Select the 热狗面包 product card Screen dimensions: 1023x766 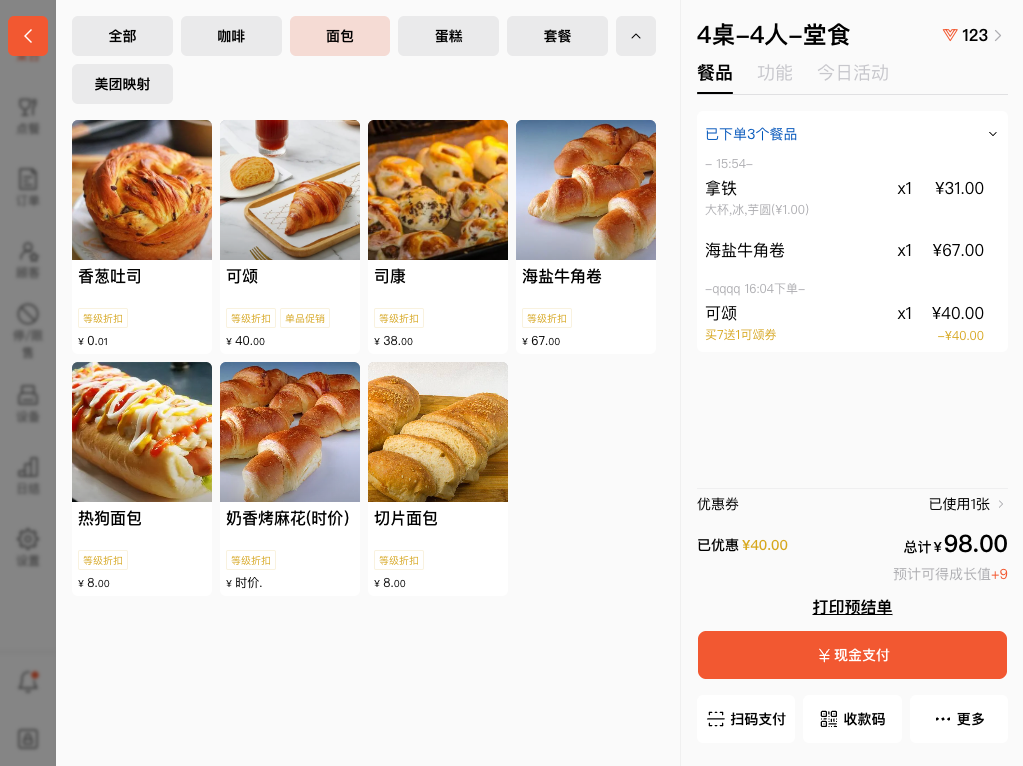(142, 478)
